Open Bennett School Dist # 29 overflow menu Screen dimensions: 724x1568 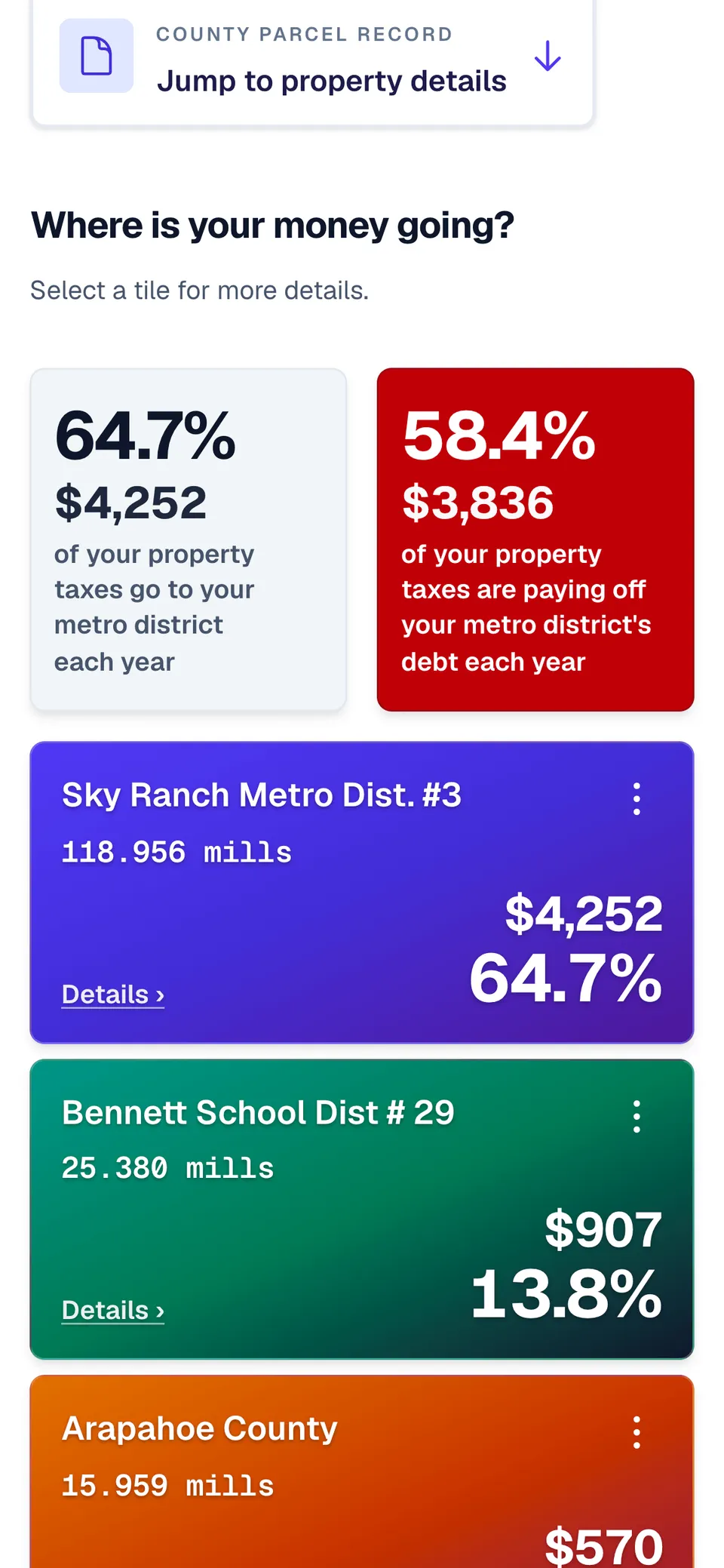(x=637, y=1116)
